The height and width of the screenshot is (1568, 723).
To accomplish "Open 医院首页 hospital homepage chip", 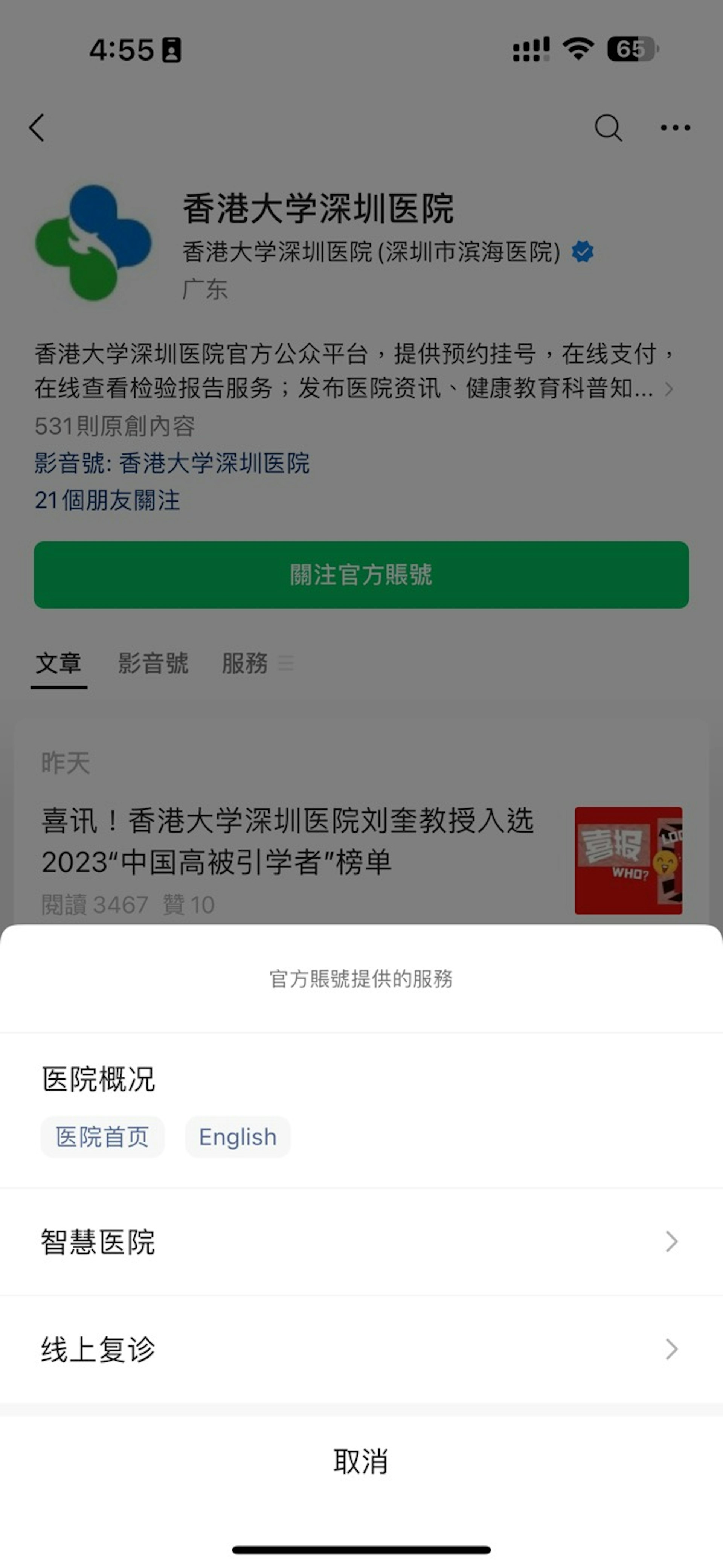I will [102, 1137].
